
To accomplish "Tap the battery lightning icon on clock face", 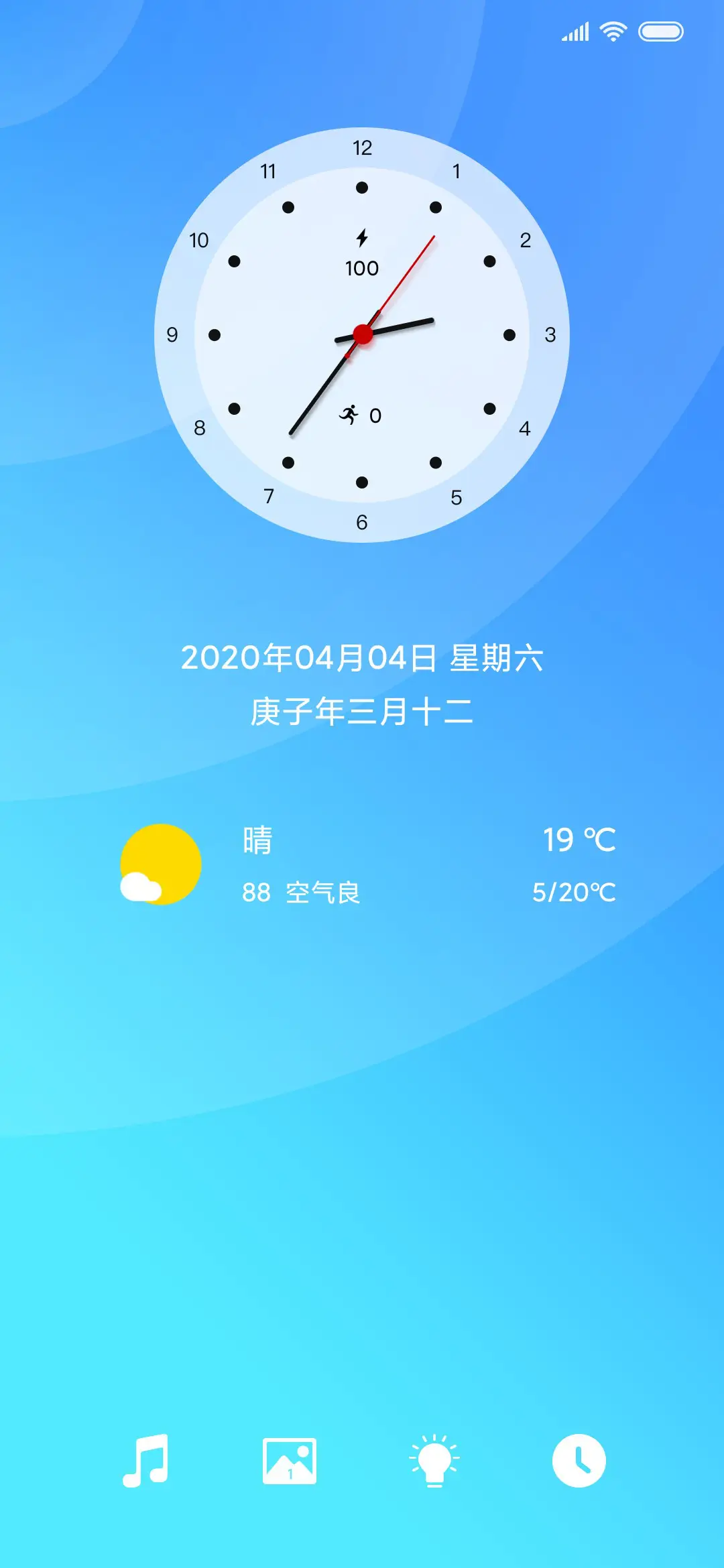I will (x=361, y=236).
